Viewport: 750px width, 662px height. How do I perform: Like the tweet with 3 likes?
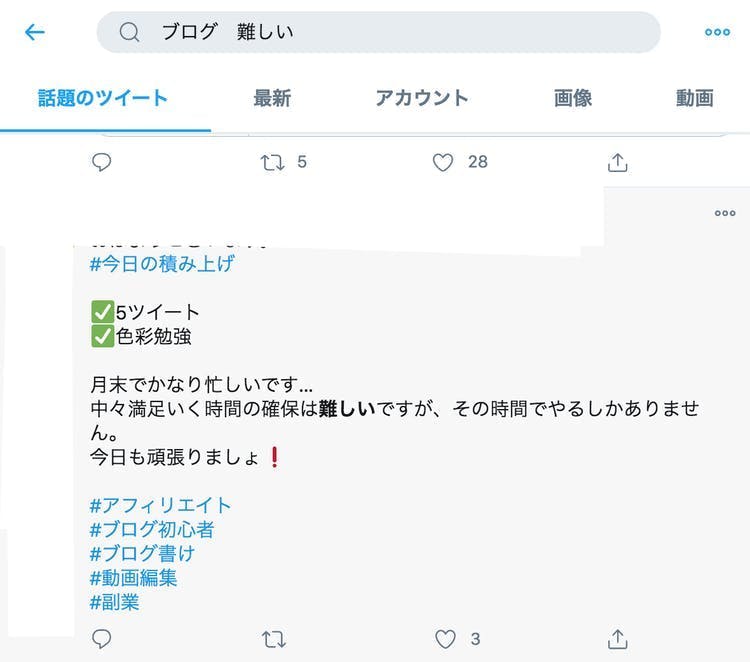pos(445,638)
